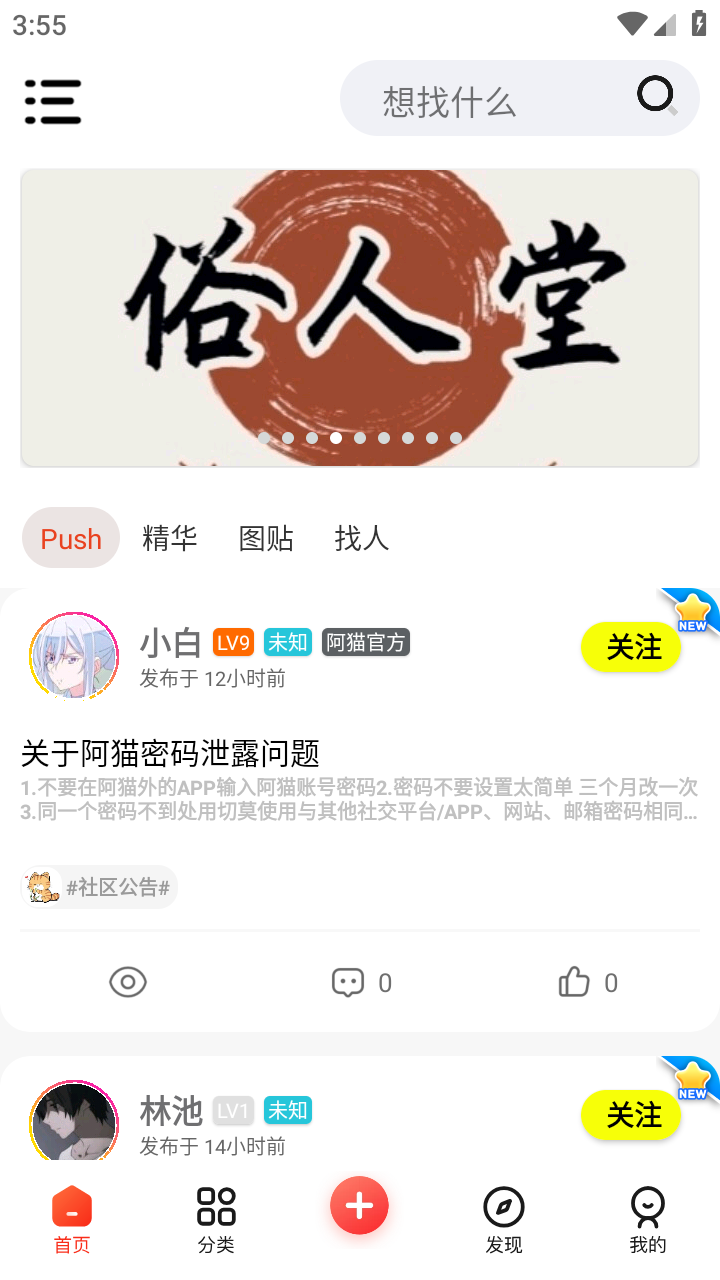Tap the 首页 home tab
This screenshot has width=720, height=1280.
coord(72,1220)
